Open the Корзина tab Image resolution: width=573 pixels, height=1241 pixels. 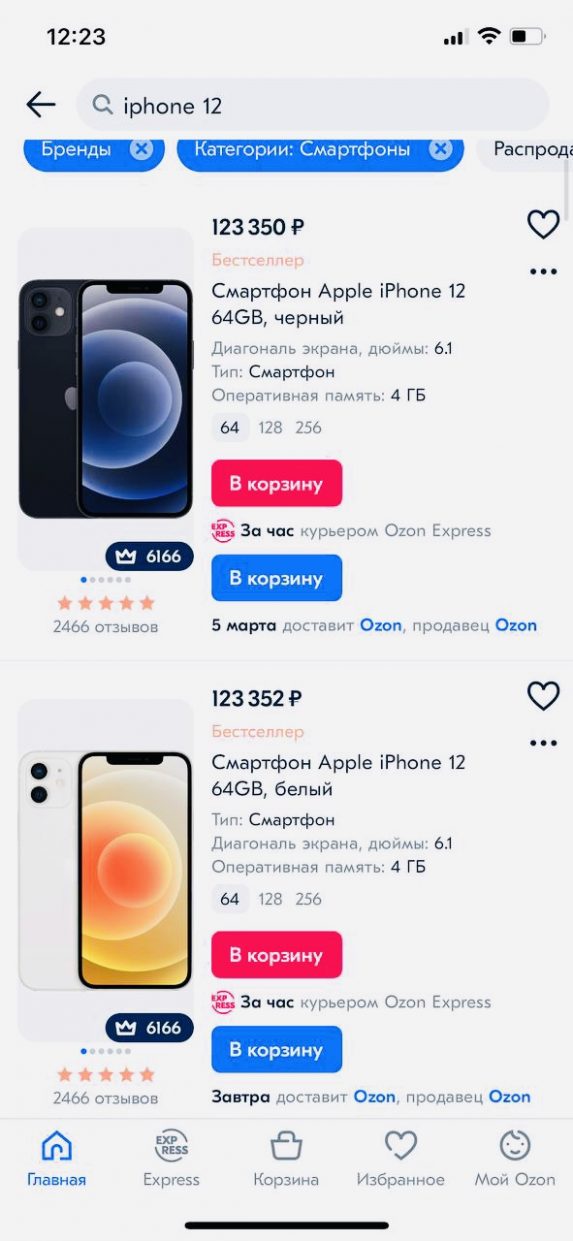pos(286,1160)
